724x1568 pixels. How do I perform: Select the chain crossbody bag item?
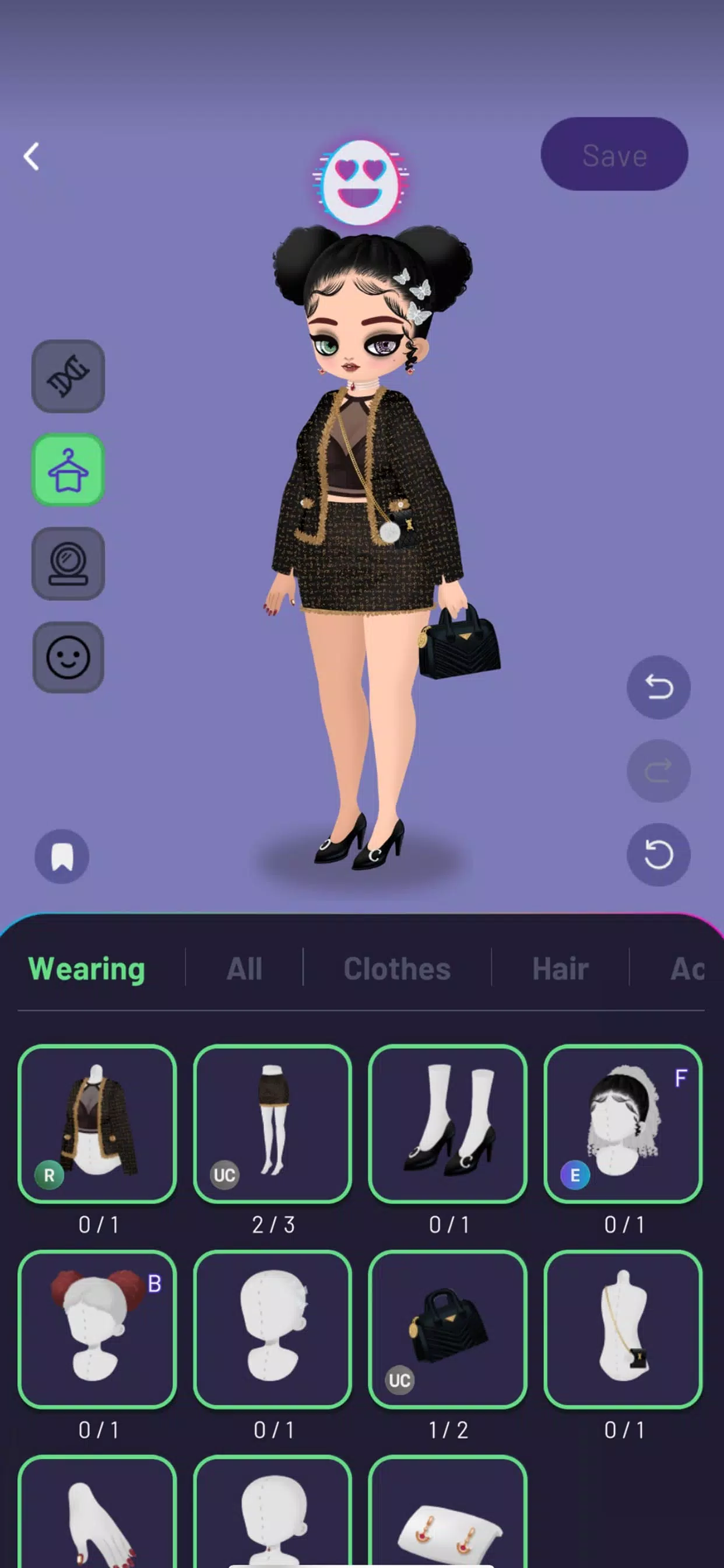[623, 1329]
